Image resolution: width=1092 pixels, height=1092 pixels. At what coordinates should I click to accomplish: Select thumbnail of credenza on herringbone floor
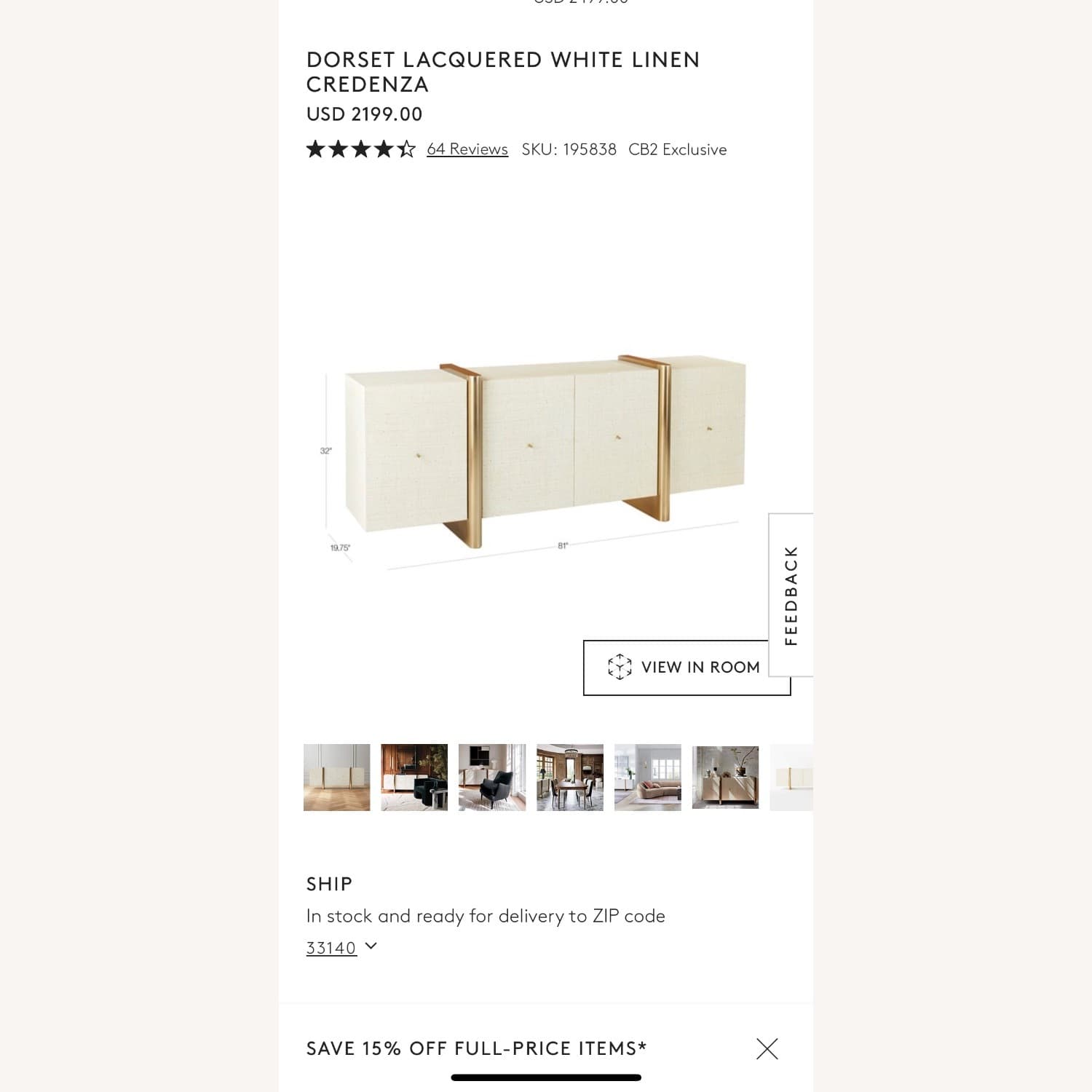tap(336, 778)
